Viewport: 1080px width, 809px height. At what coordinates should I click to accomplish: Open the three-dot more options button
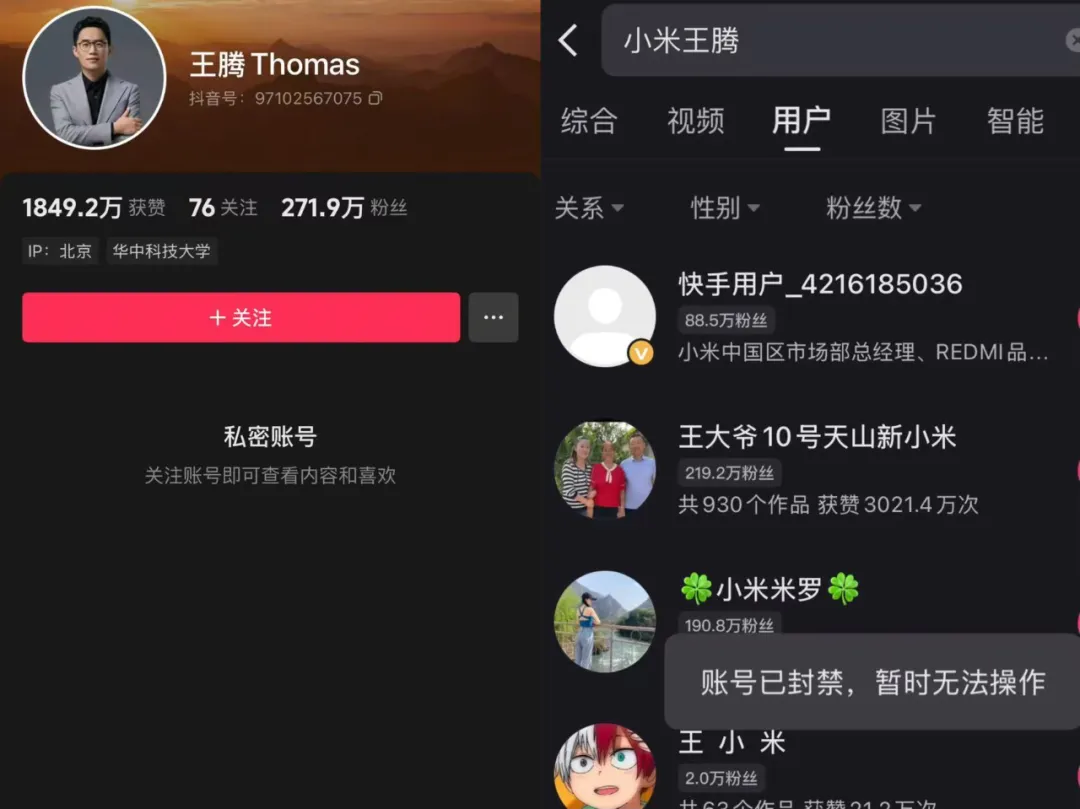point(493,318)
